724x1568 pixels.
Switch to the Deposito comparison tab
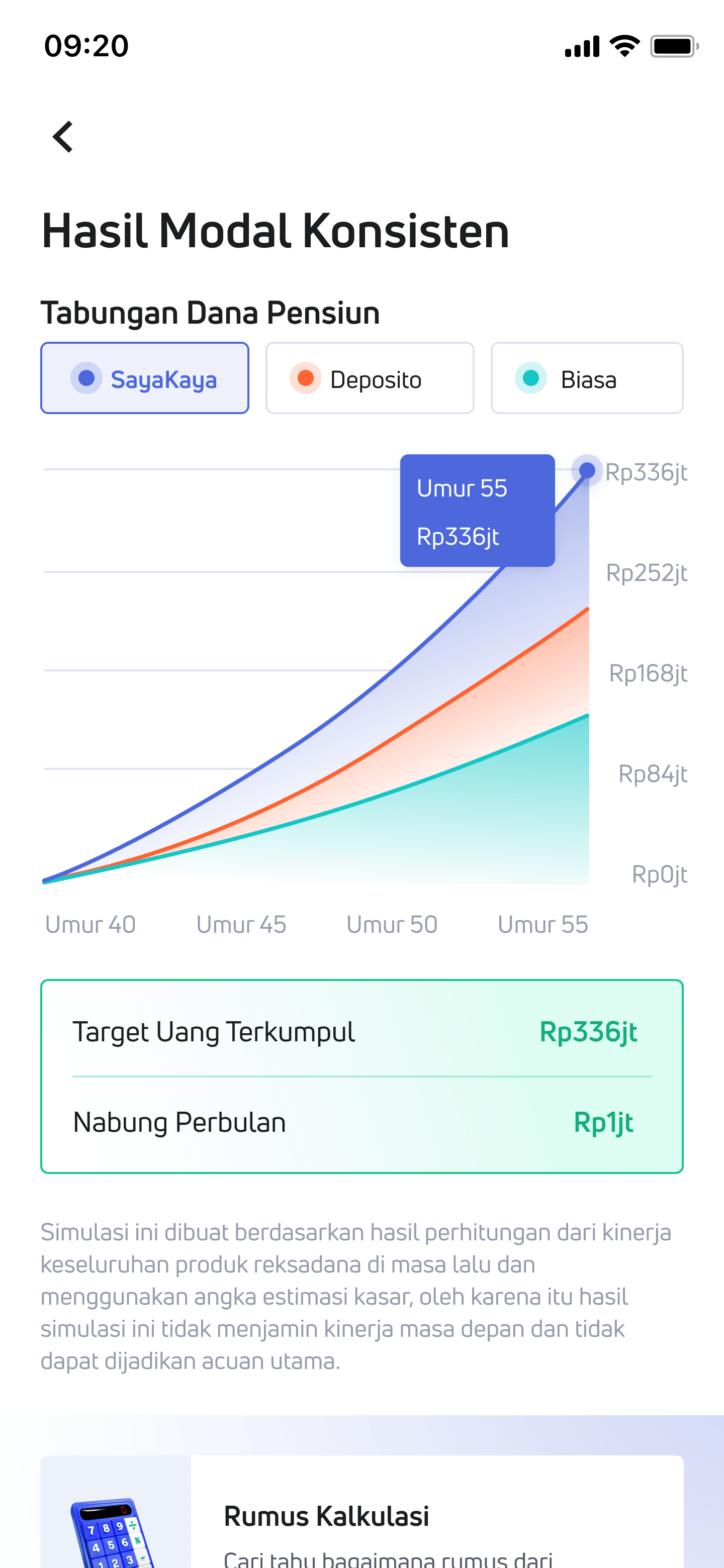tap(369, 378)
